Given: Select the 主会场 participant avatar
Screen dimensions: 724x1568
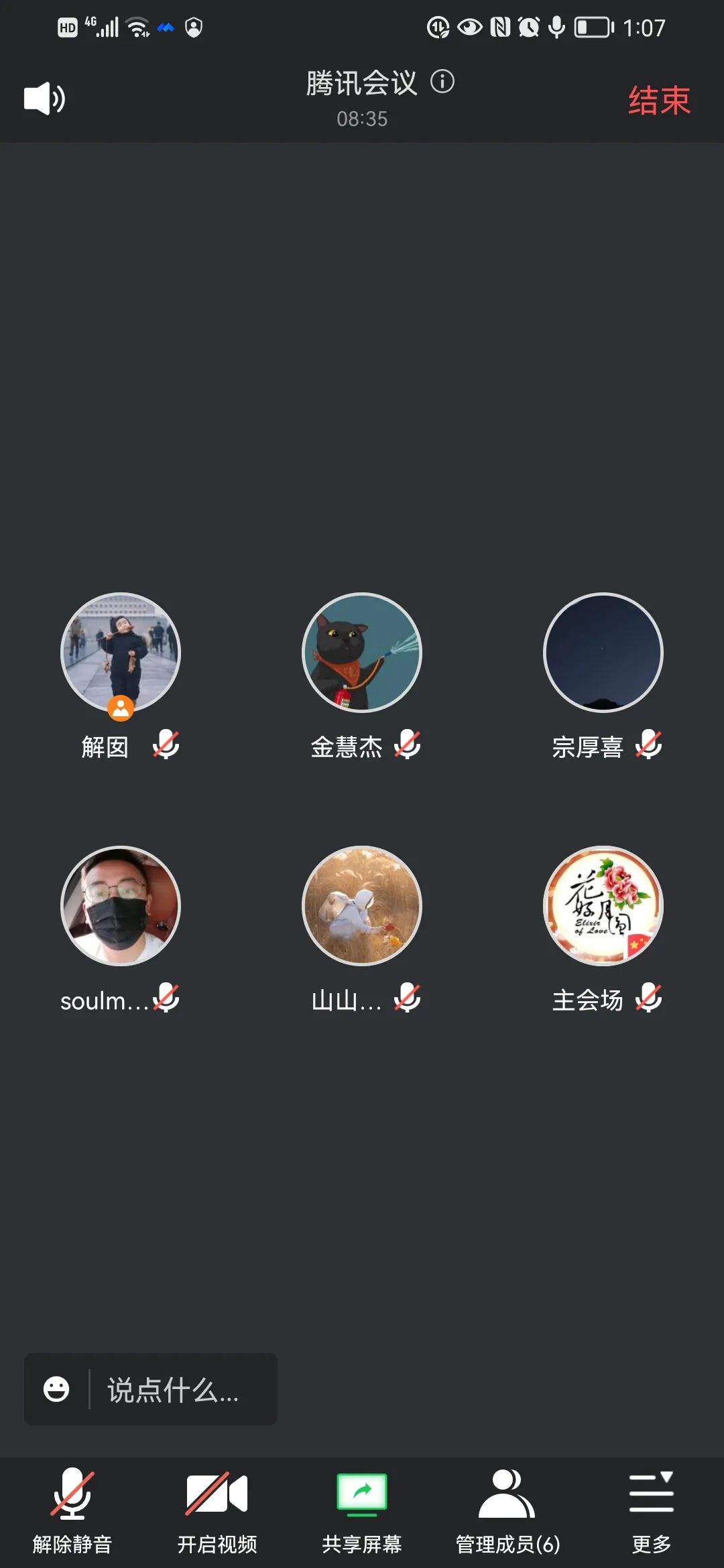Looking at the screenshot, I should pos(603,906).
